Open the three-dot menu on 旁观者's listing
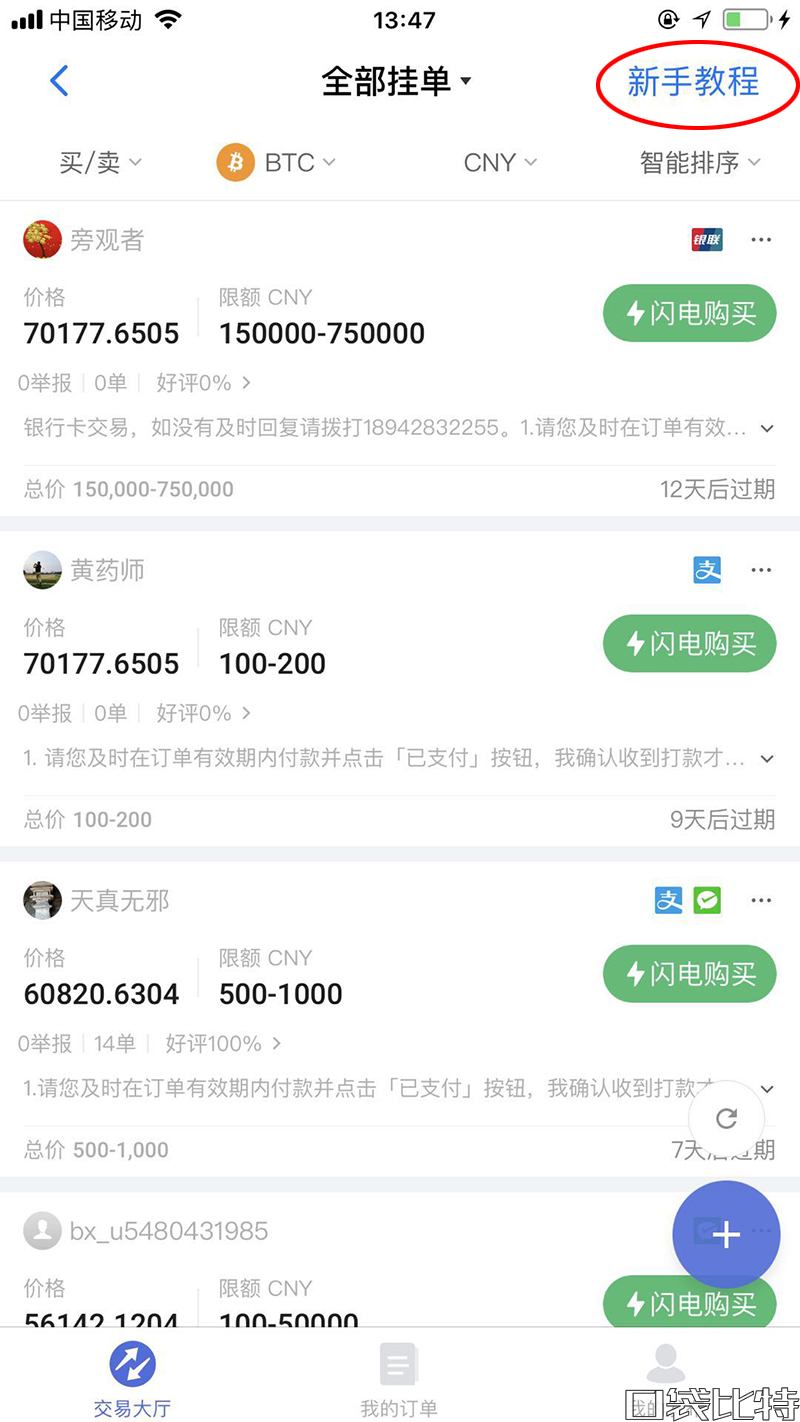Image resolution: width=800 pixels, height=1422 pixels. tap(762, 239)
